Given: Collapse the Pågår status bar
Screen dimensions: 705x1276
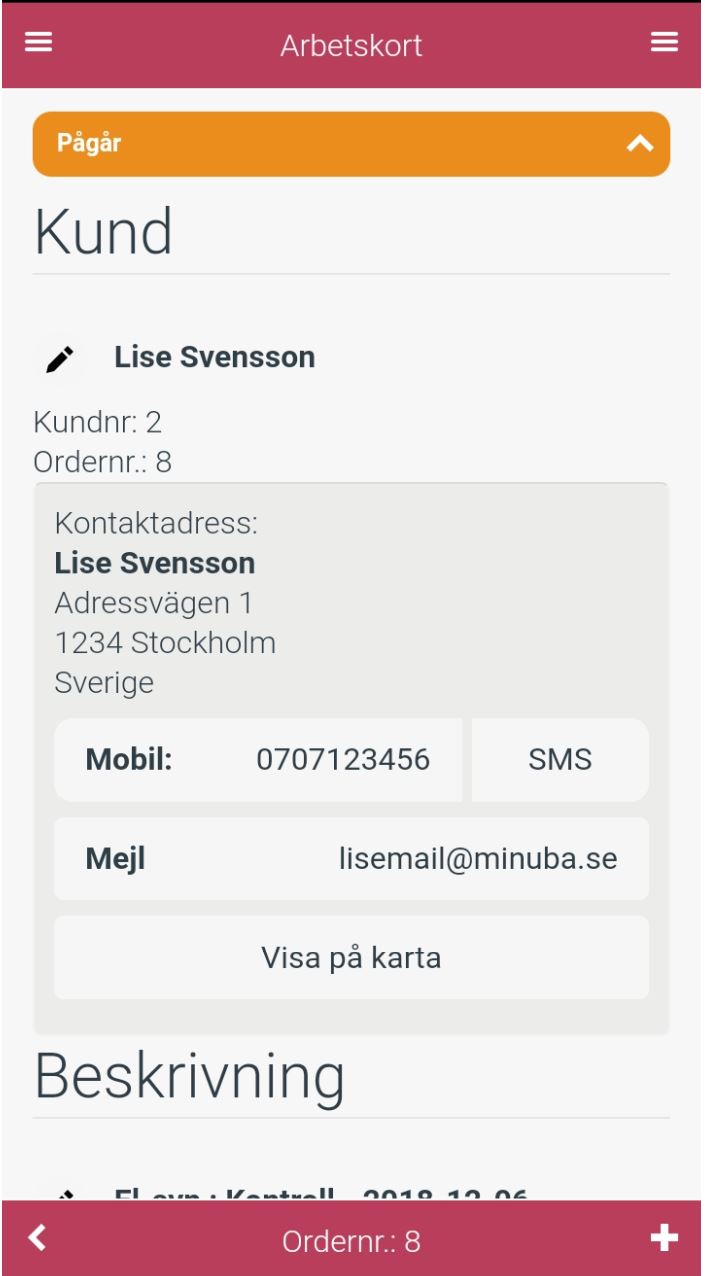Looking at the screenshot, I should [x=351, y=144].
